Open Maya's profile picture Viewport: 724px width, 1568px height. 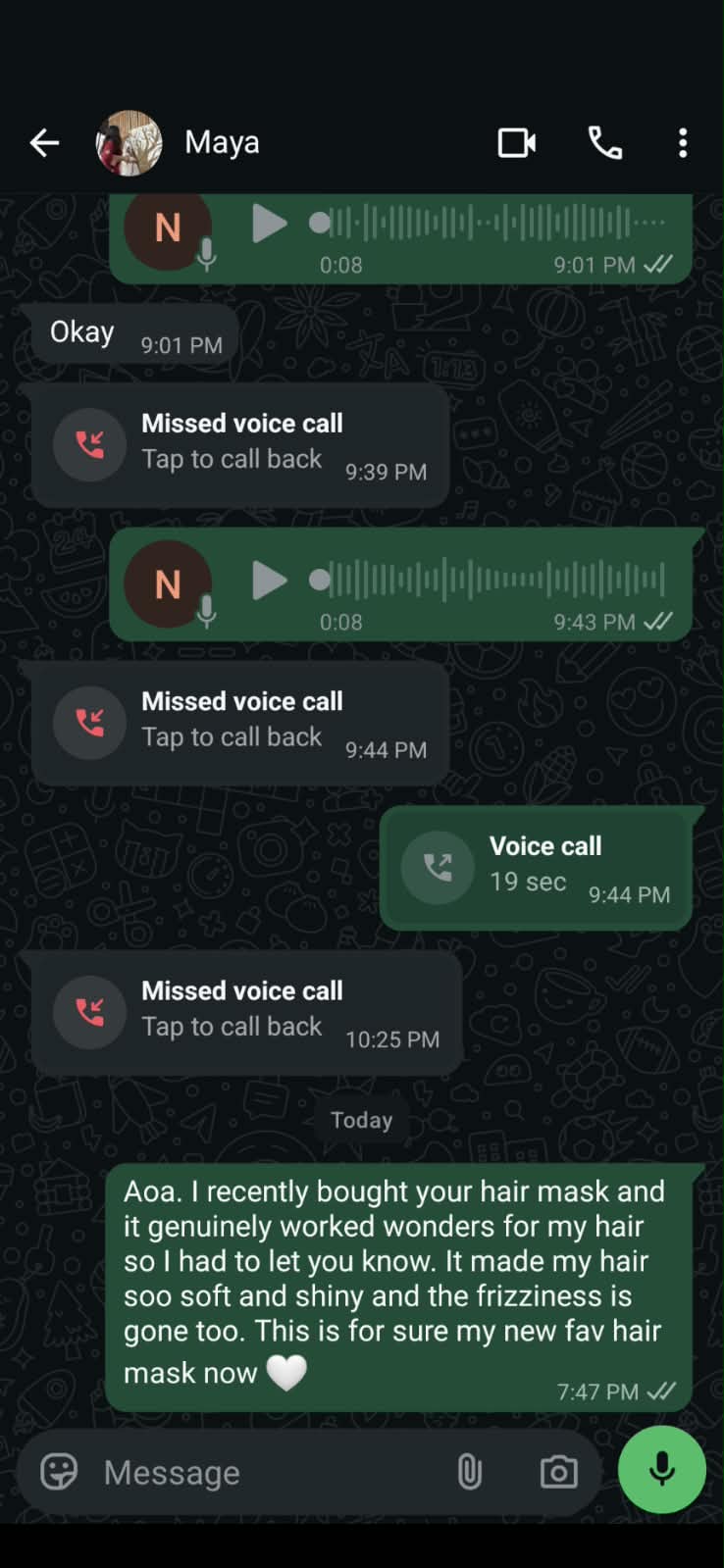coord(129,143)
